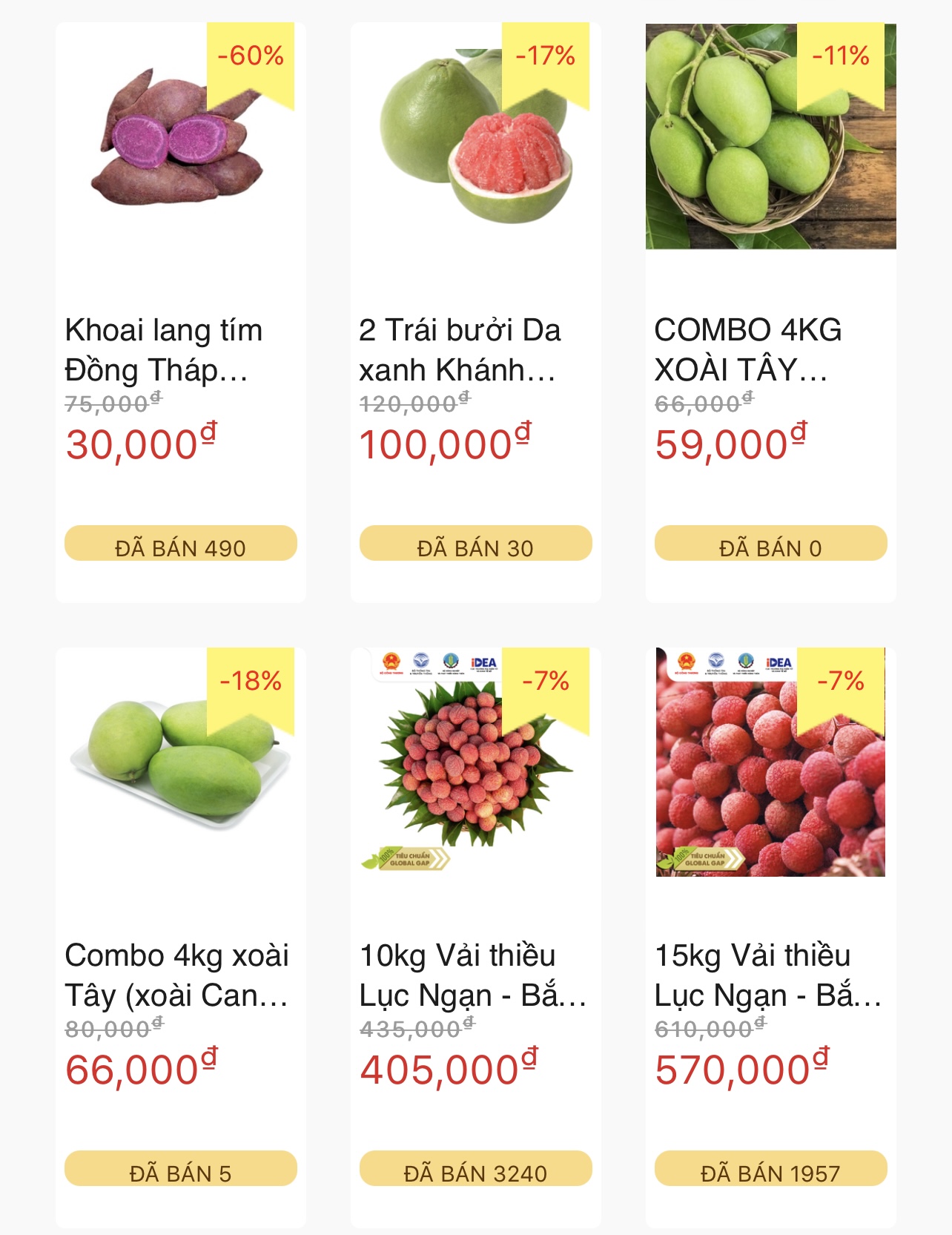952x1235 pixels.
Task: Click the 570,000đ price on 15kg lychee
Action: (737, 1067)
